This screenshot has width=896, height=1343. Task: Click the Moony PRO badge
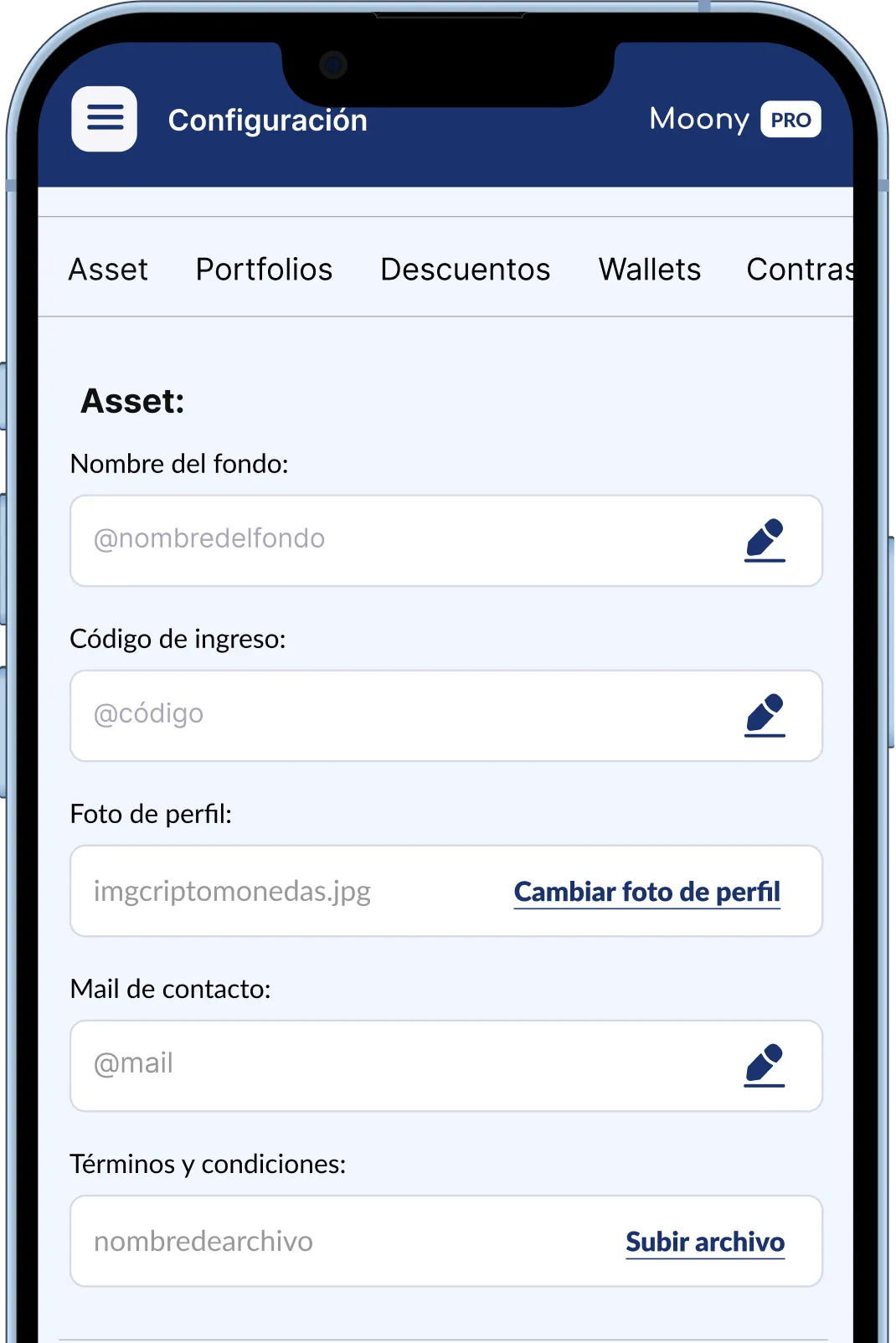pyautogui.click(x=735, y=119)
